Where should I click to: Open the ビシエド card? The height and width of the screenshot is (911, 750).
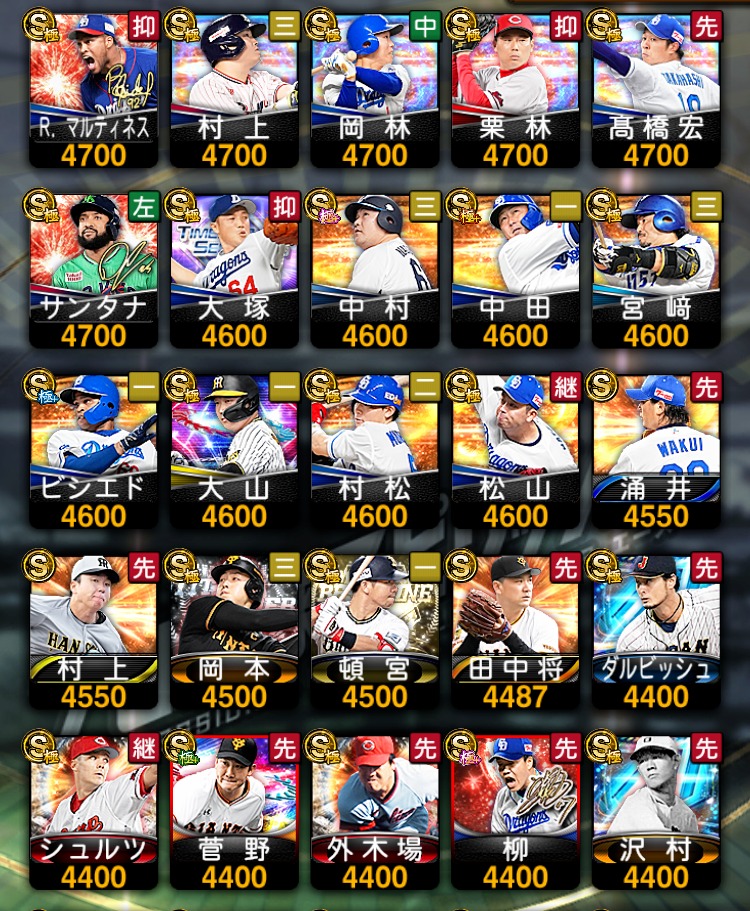click(x=93, y=450)
